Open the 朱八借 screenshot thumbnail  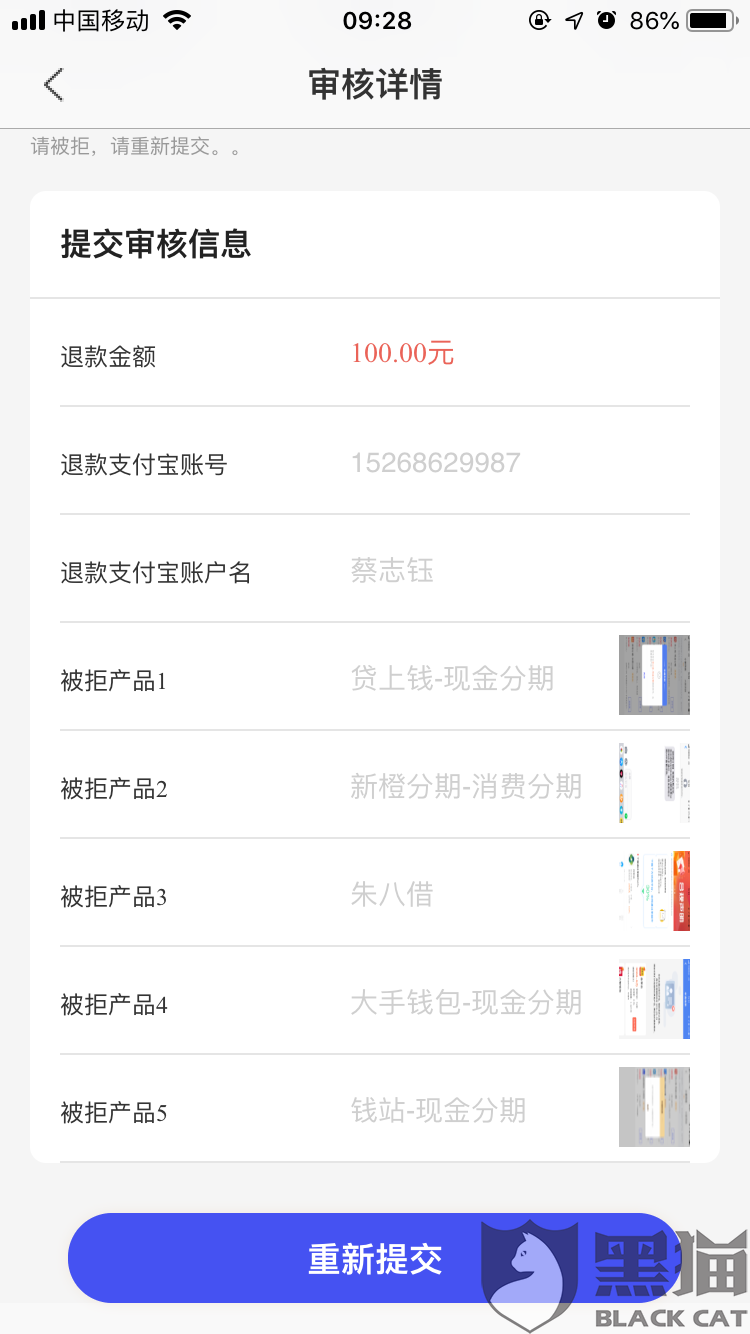click(654, 891)
